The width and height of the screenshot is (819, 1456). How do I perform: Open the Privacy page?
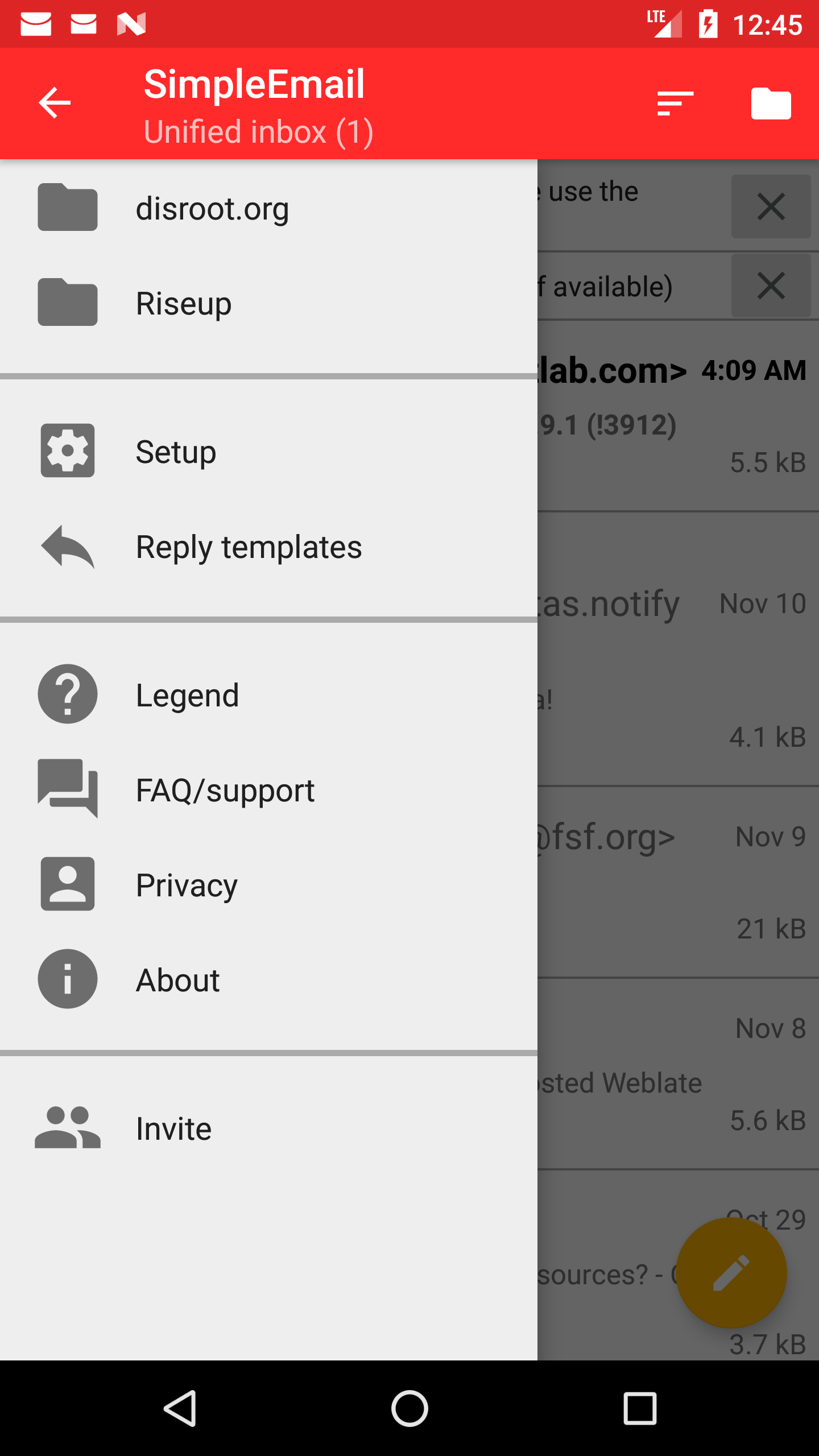tap(186, 885)
